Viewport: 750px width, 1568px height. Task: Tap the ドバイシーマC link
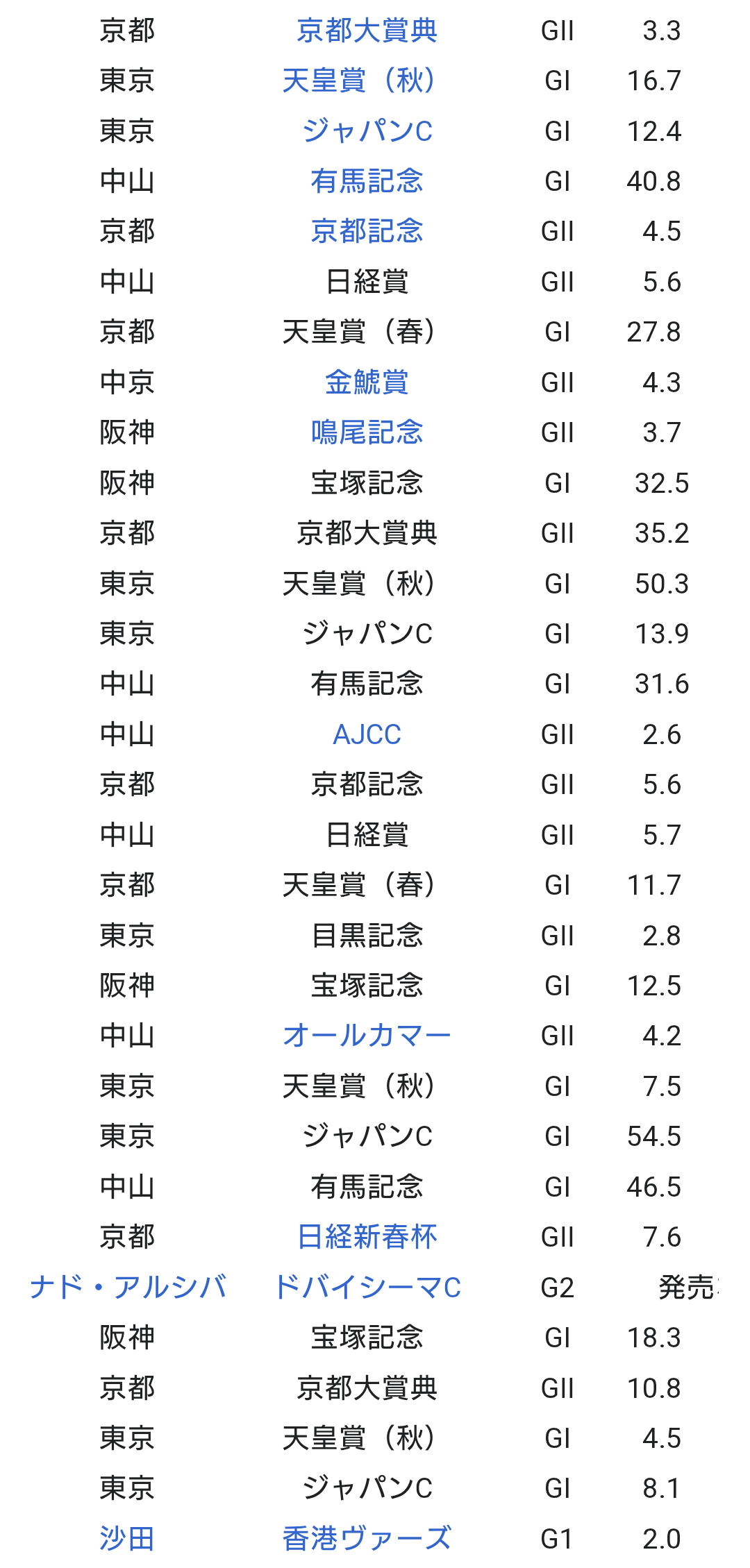click(367, 1288)
